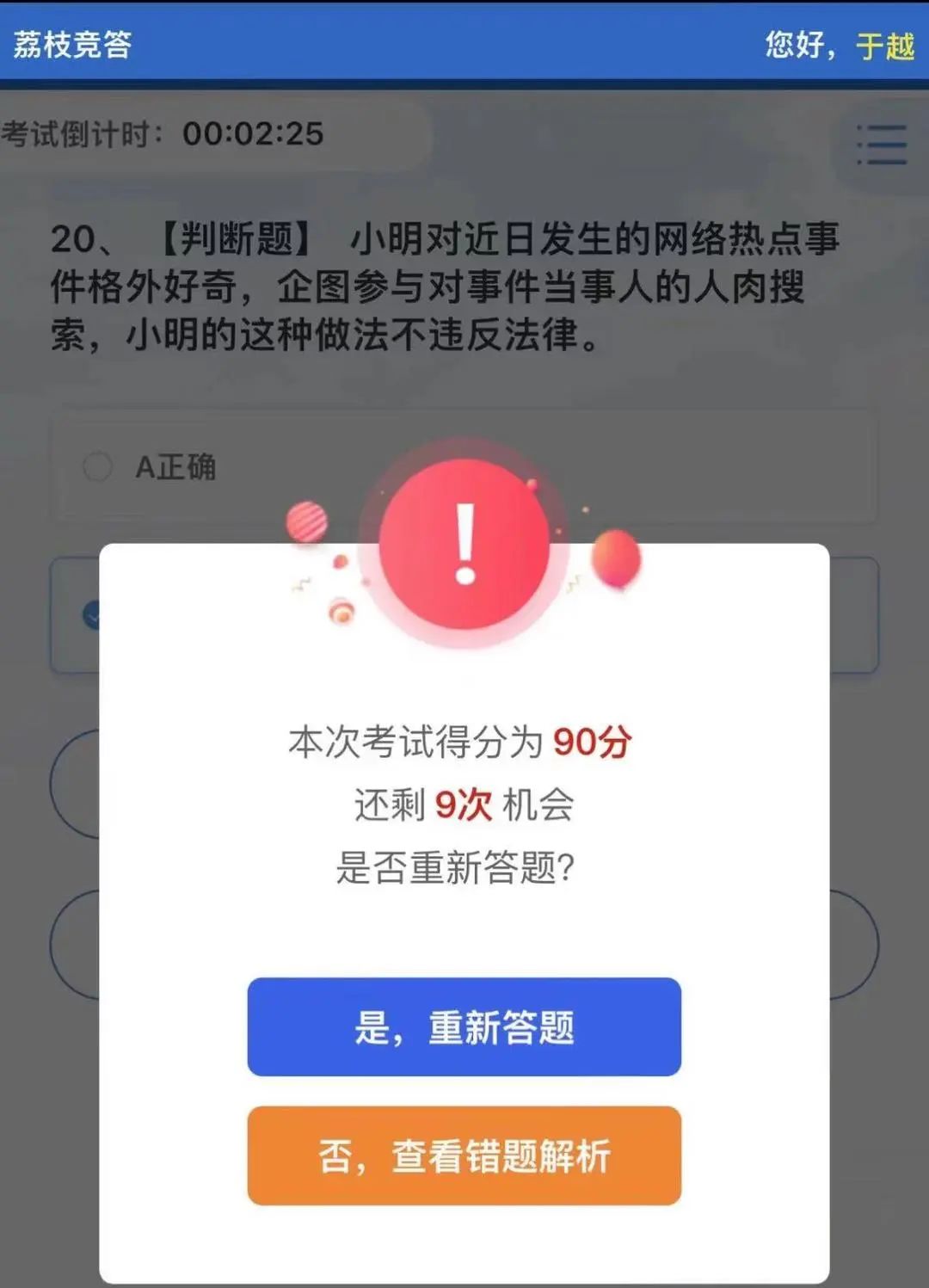Open 否，查看错题解析 to review wrong answers
The height and width of the screenshot is (1288, 929).
tap(464, 1156)
